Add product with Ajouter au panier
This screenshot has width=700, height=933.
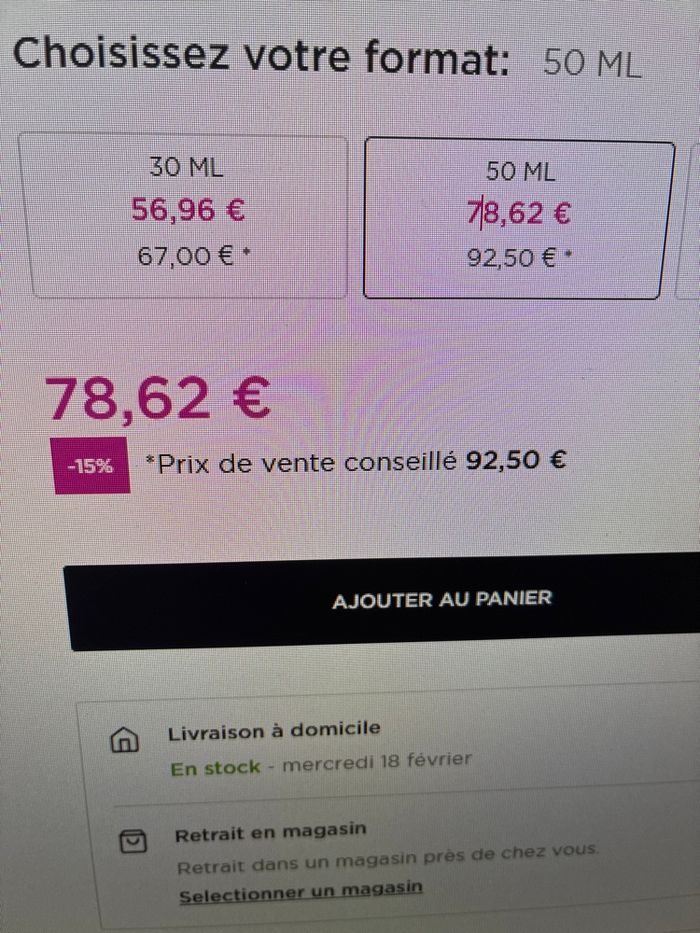pos(441,600)
